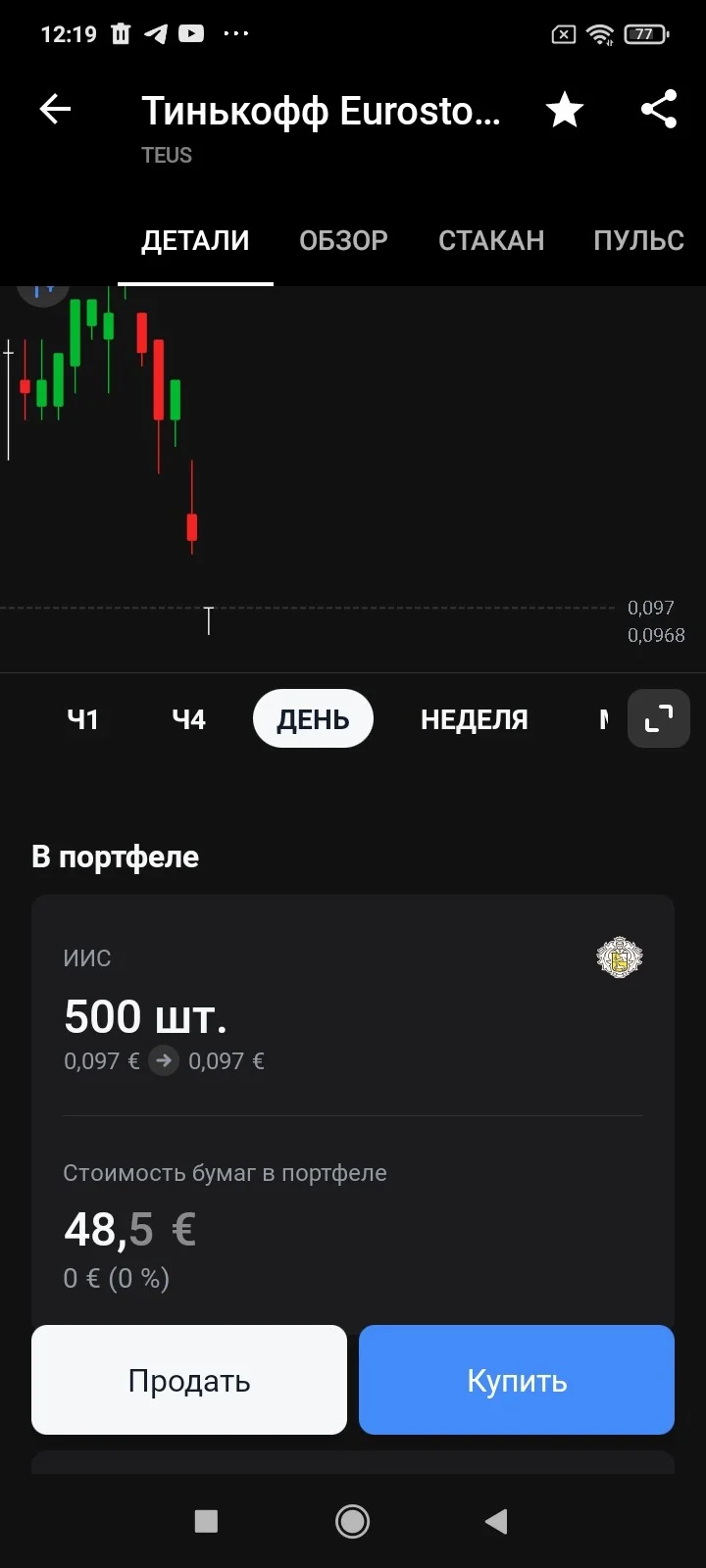Viewport: 706px width, 1568px height.
Task: Select the ДЕНЬ chart interval
Action: 313,718
